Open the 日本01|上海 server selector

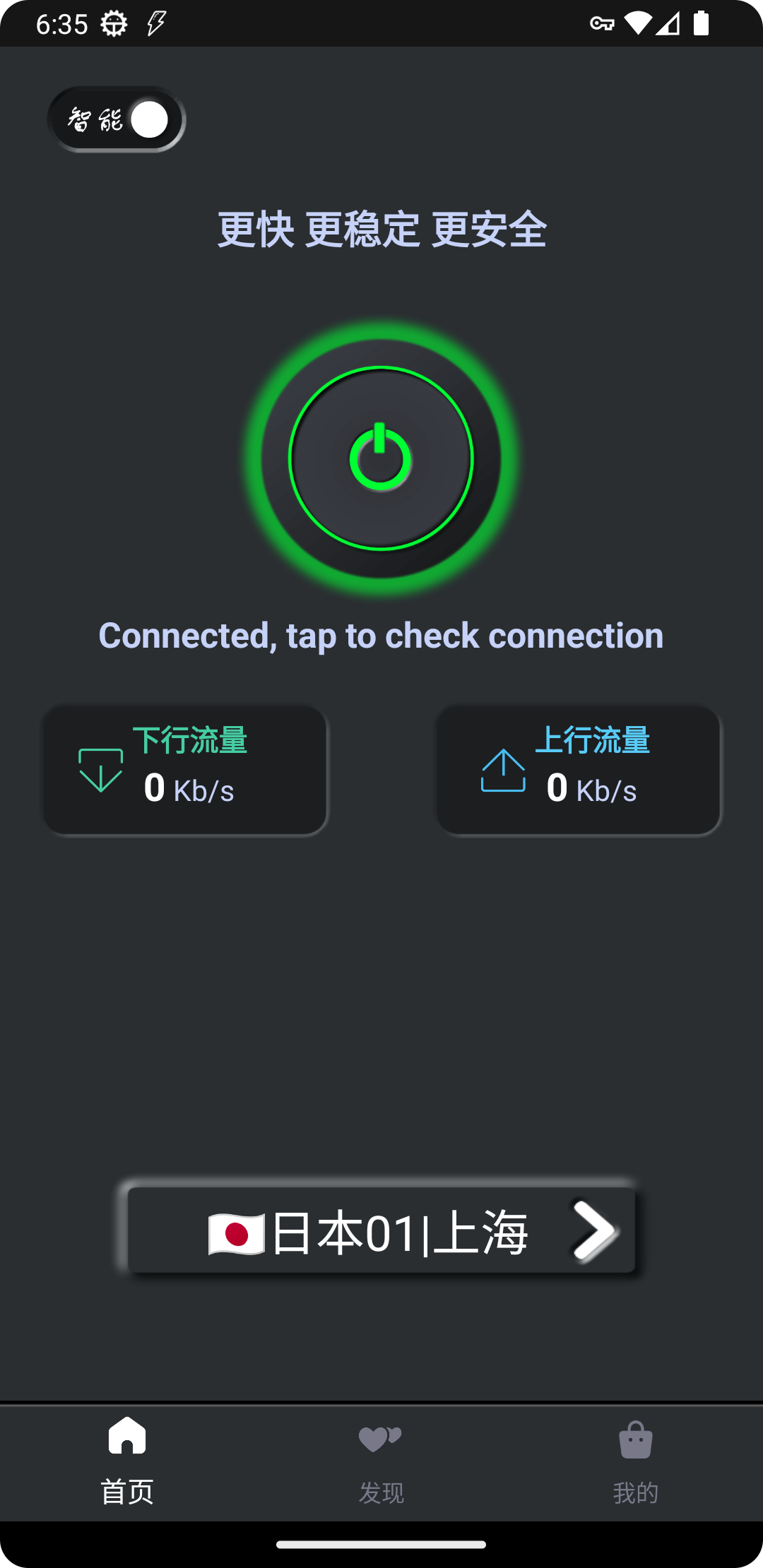click(381, 1231)
